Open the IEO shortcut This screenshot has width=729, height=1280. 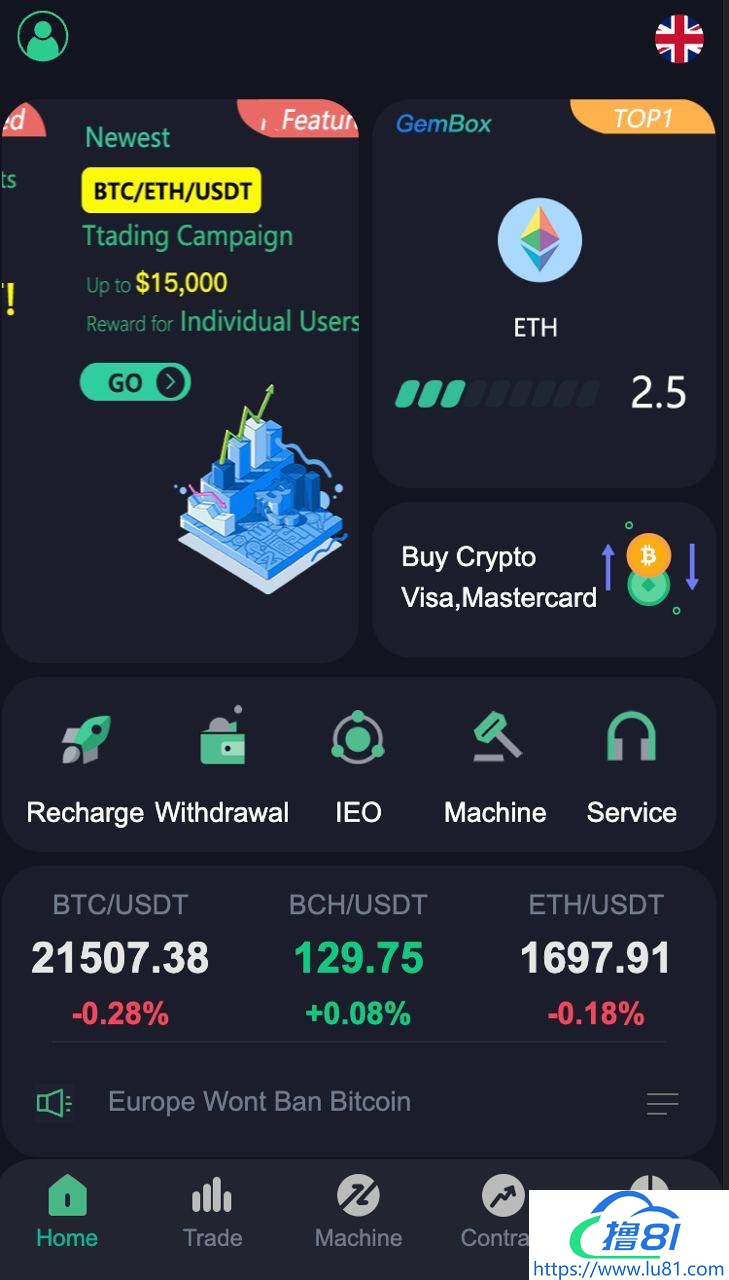point(358,765)
